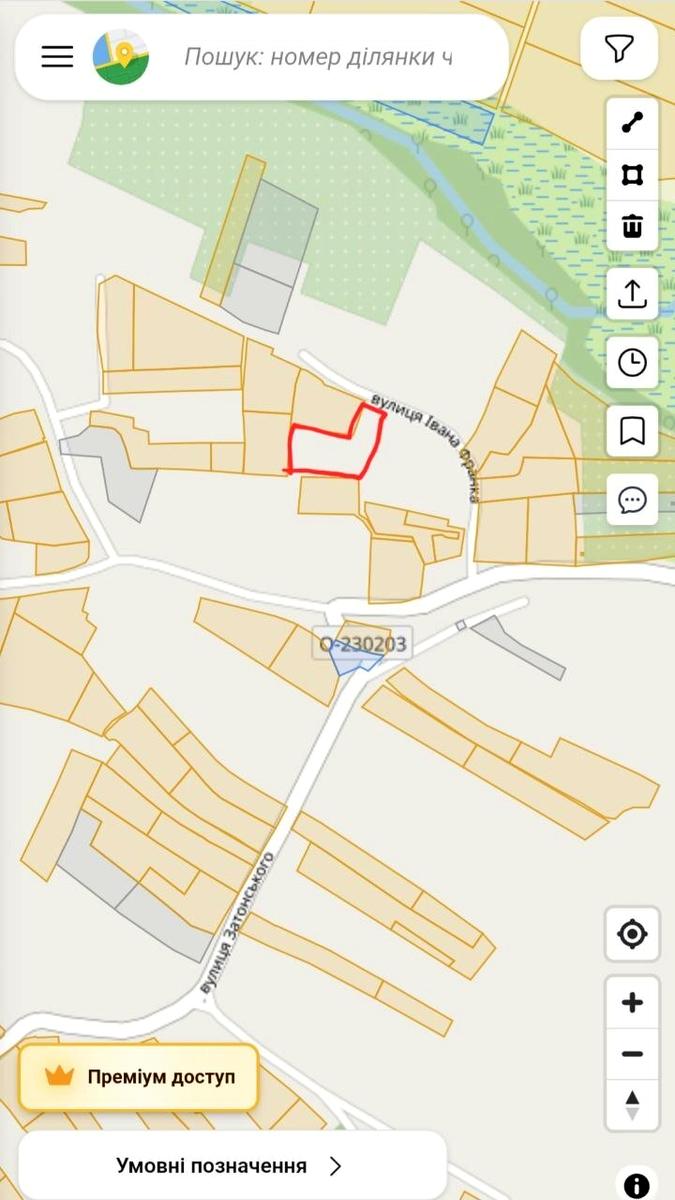Tap the parcel number search field
The width and height of the screenshot is (675, 1200).
pyautogui.click(x=317, y=57)
